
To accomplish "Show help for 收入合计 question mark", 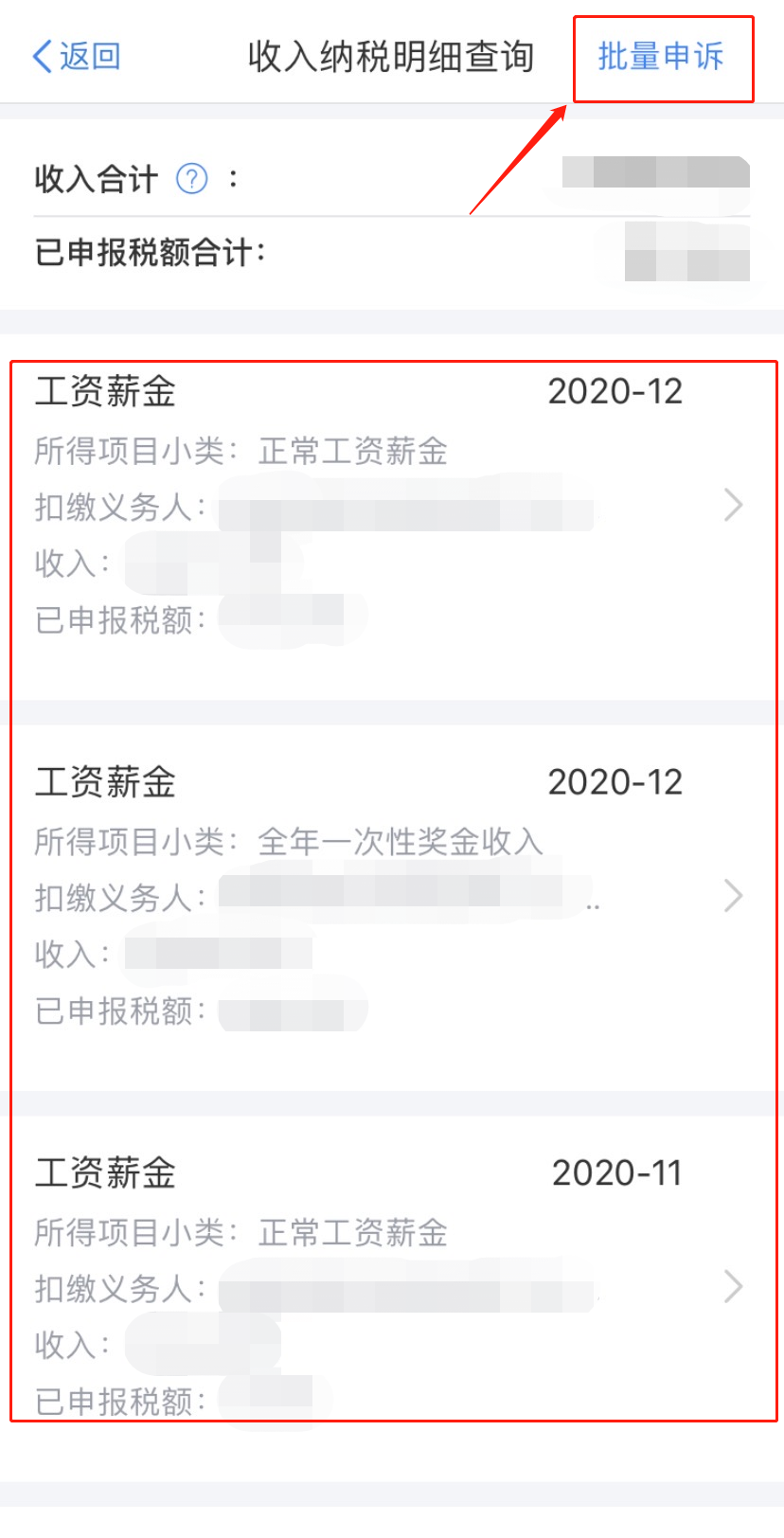I will point(192,178).
